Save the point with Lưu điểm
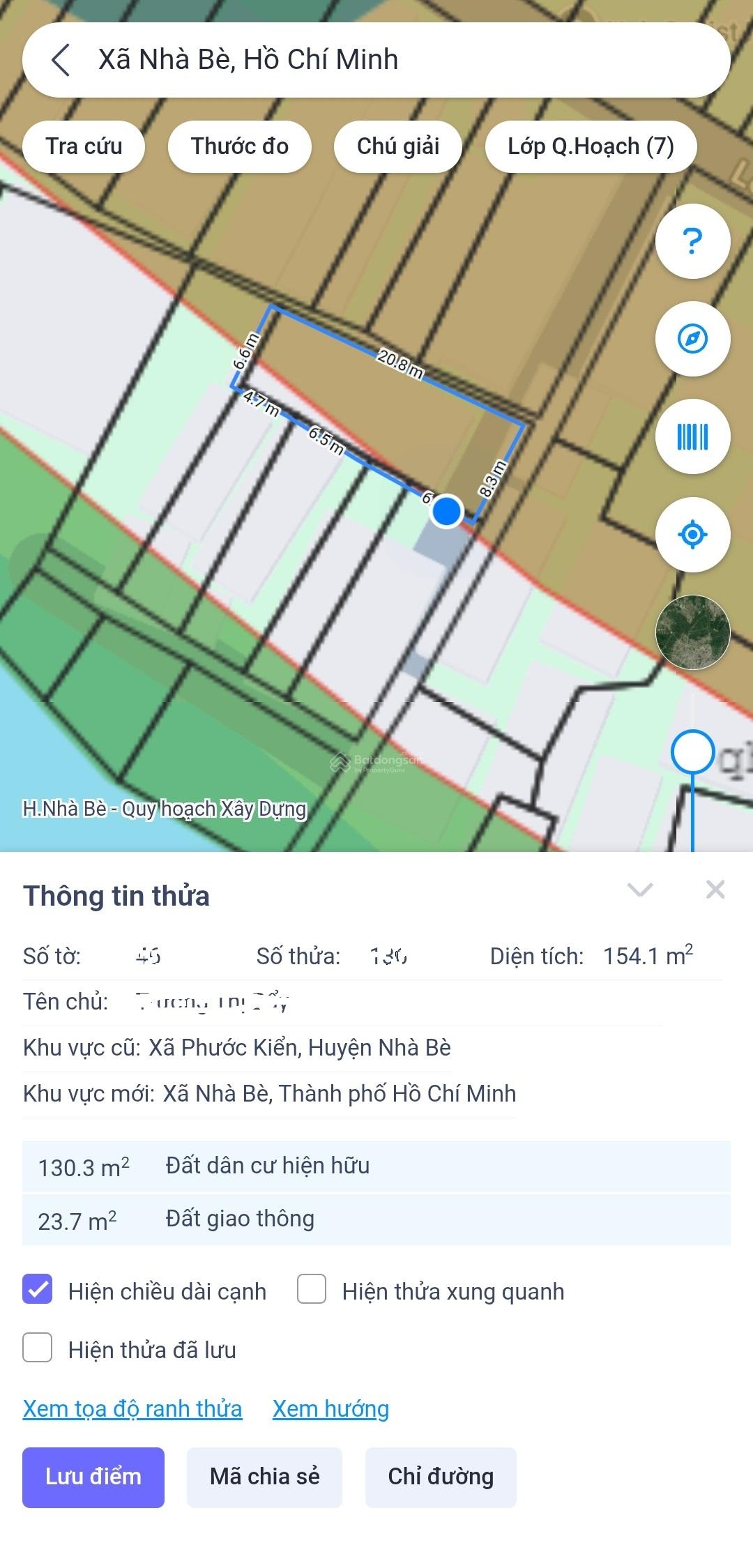 coord(93,1477)
